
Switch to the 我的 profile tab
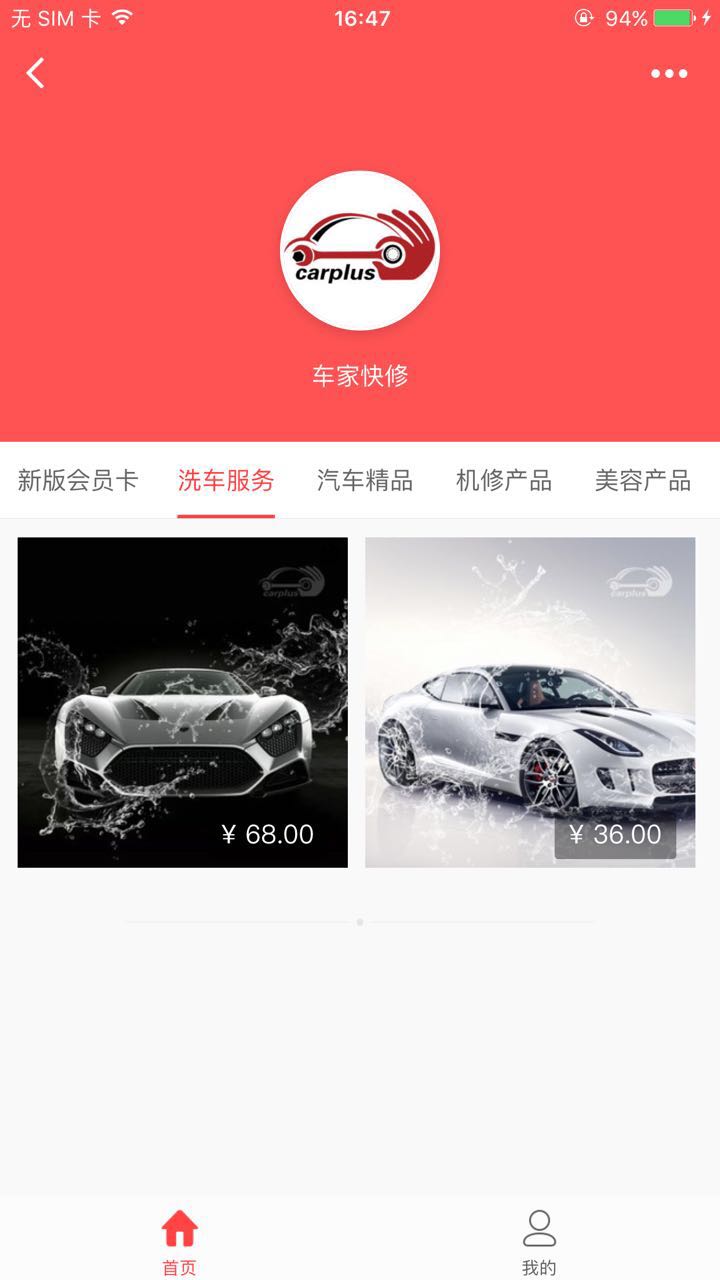[539, 1241]
